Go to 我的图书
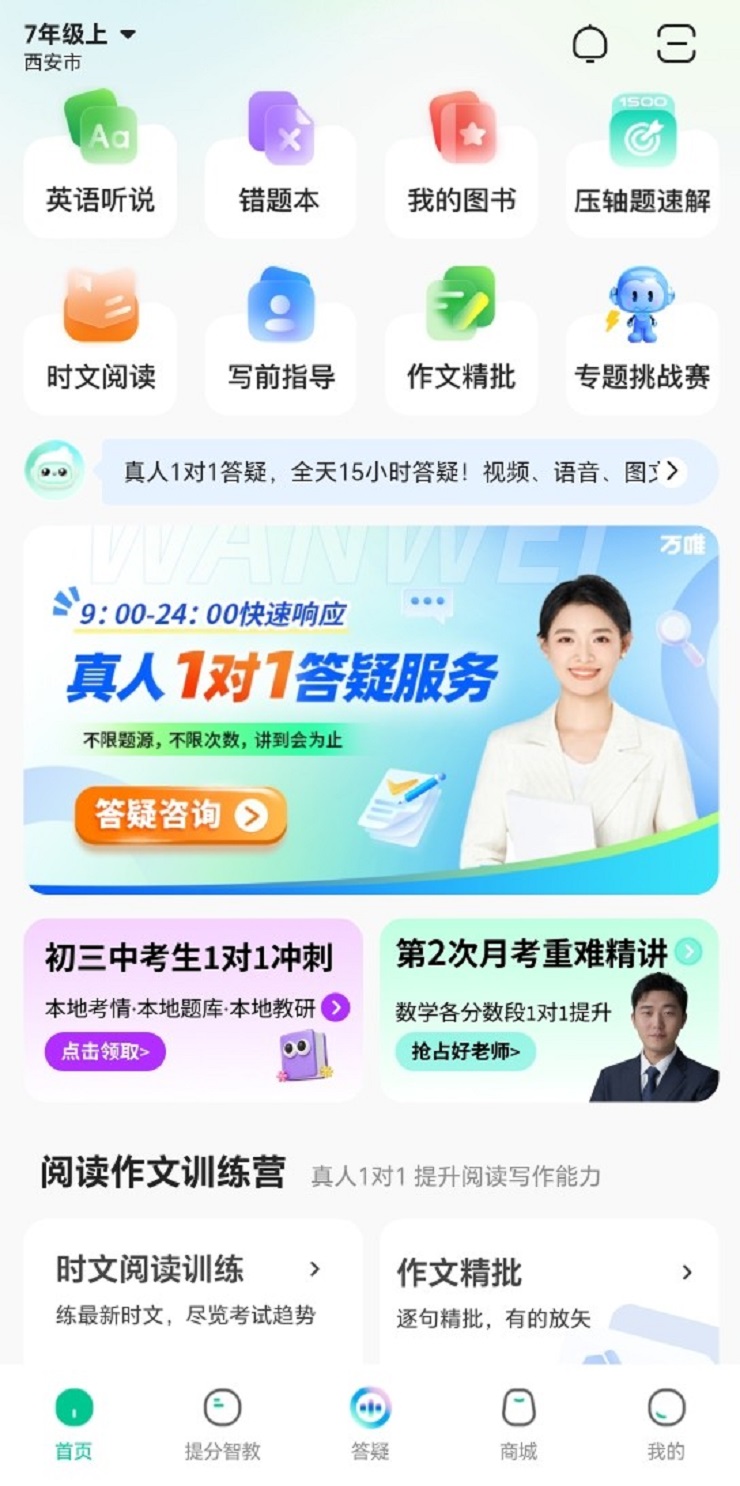The image size is (740, 1486). pyautogui.click(x=461, y=165)
